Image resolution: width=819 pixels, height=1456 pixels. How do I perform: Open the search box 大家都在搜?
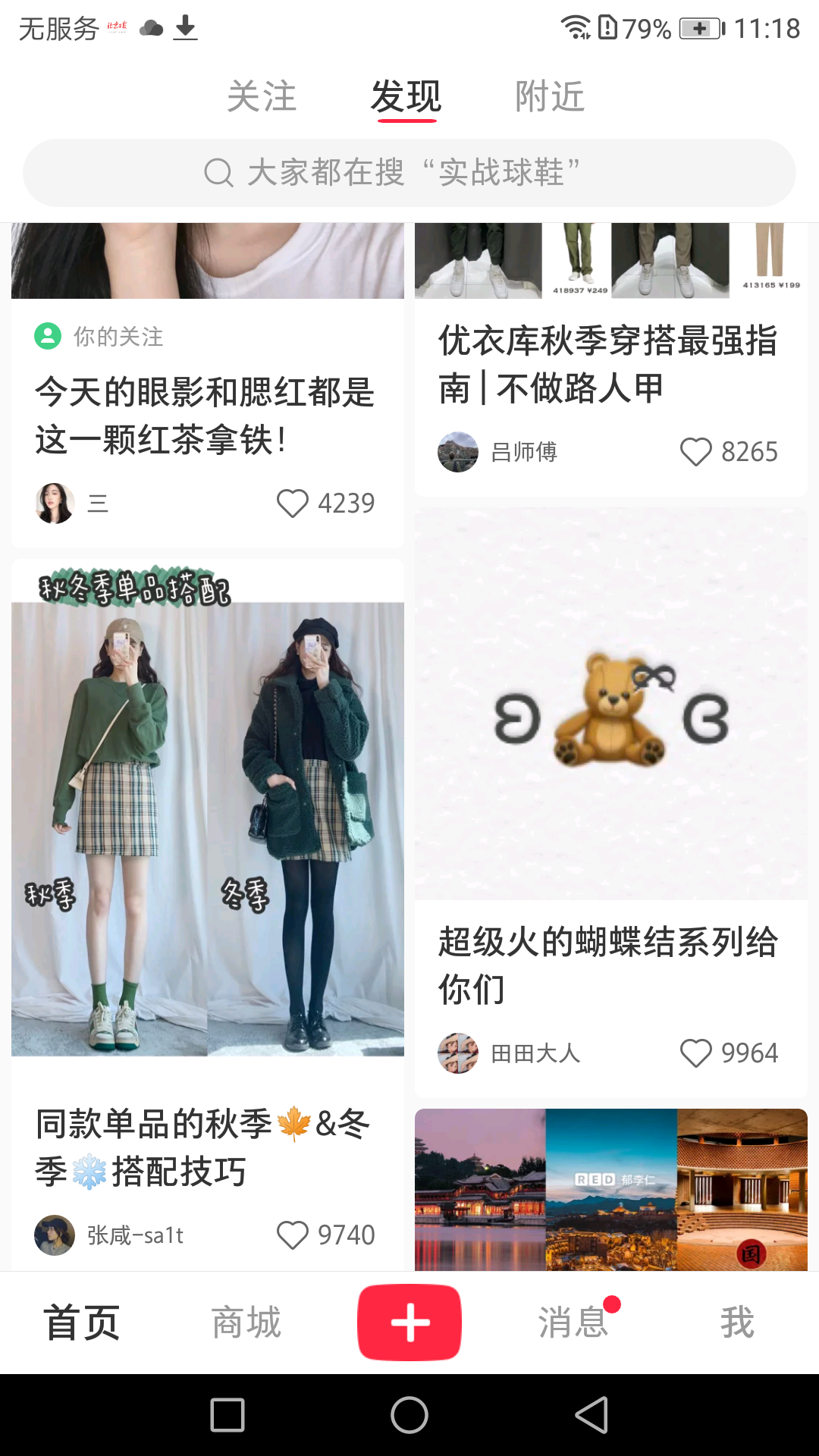pyautogui.click(x=409, y=173)
